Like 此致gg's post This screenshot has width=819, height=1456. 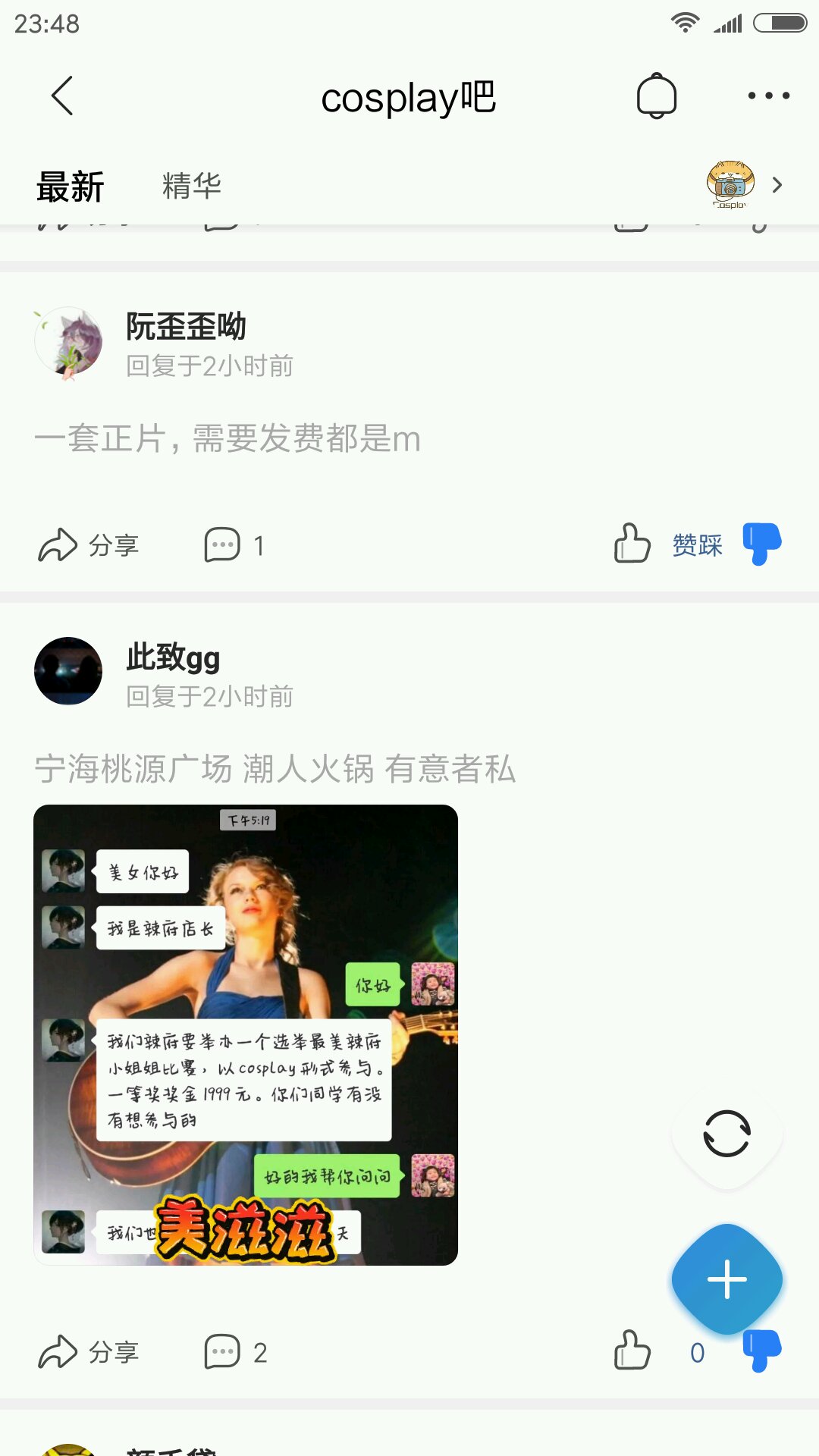(632, 1351)
